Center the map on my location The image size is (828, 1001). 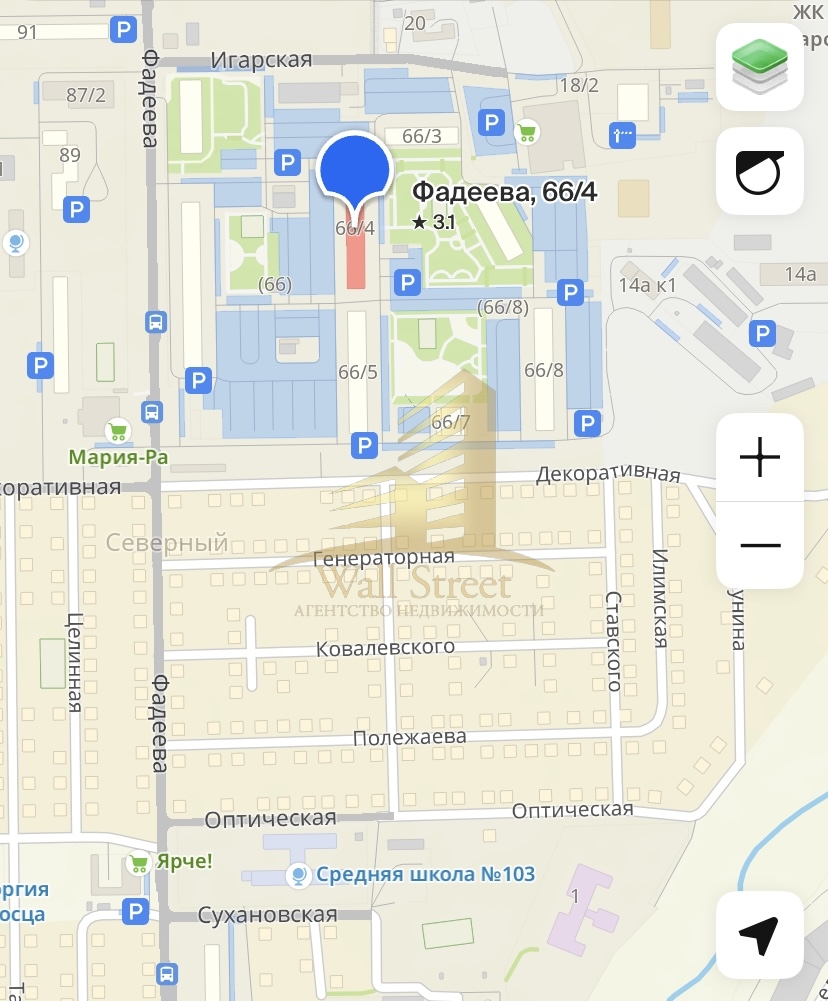(x=760, y=934)
